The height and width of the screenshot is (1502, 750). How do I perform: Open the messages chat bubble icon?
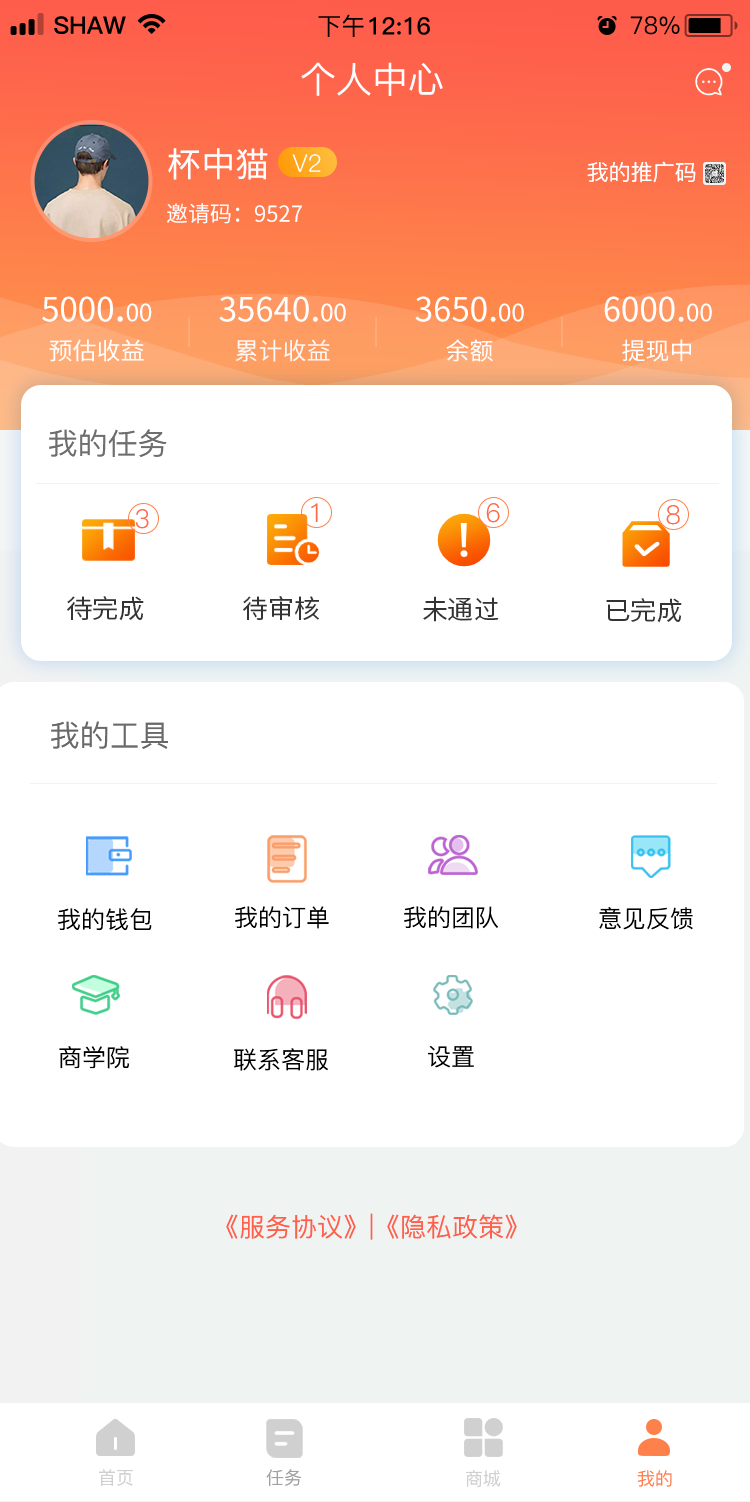pos(709,82)
